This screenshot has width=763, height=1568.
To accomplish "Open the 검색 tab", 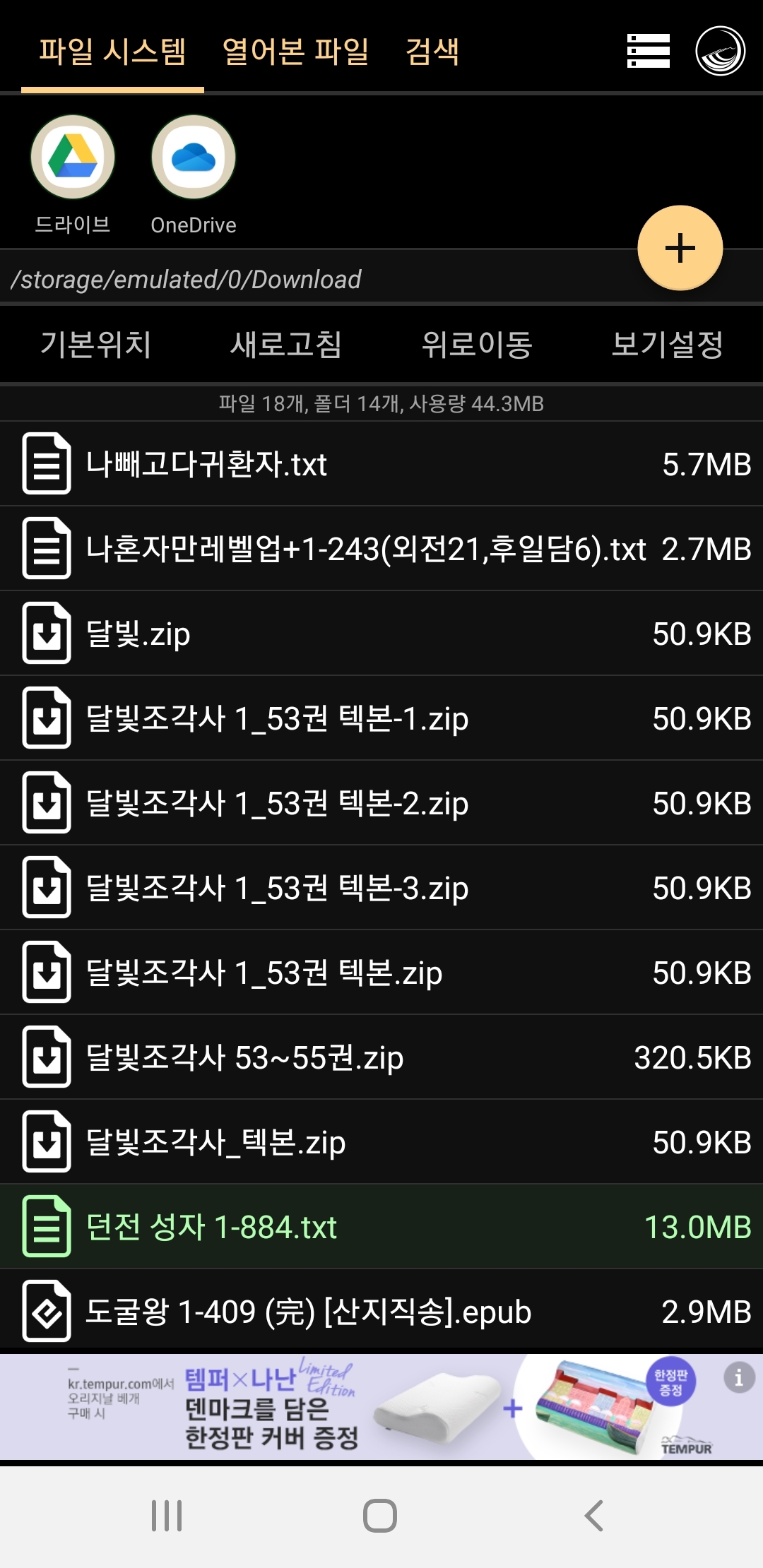I will coord(432,51).
